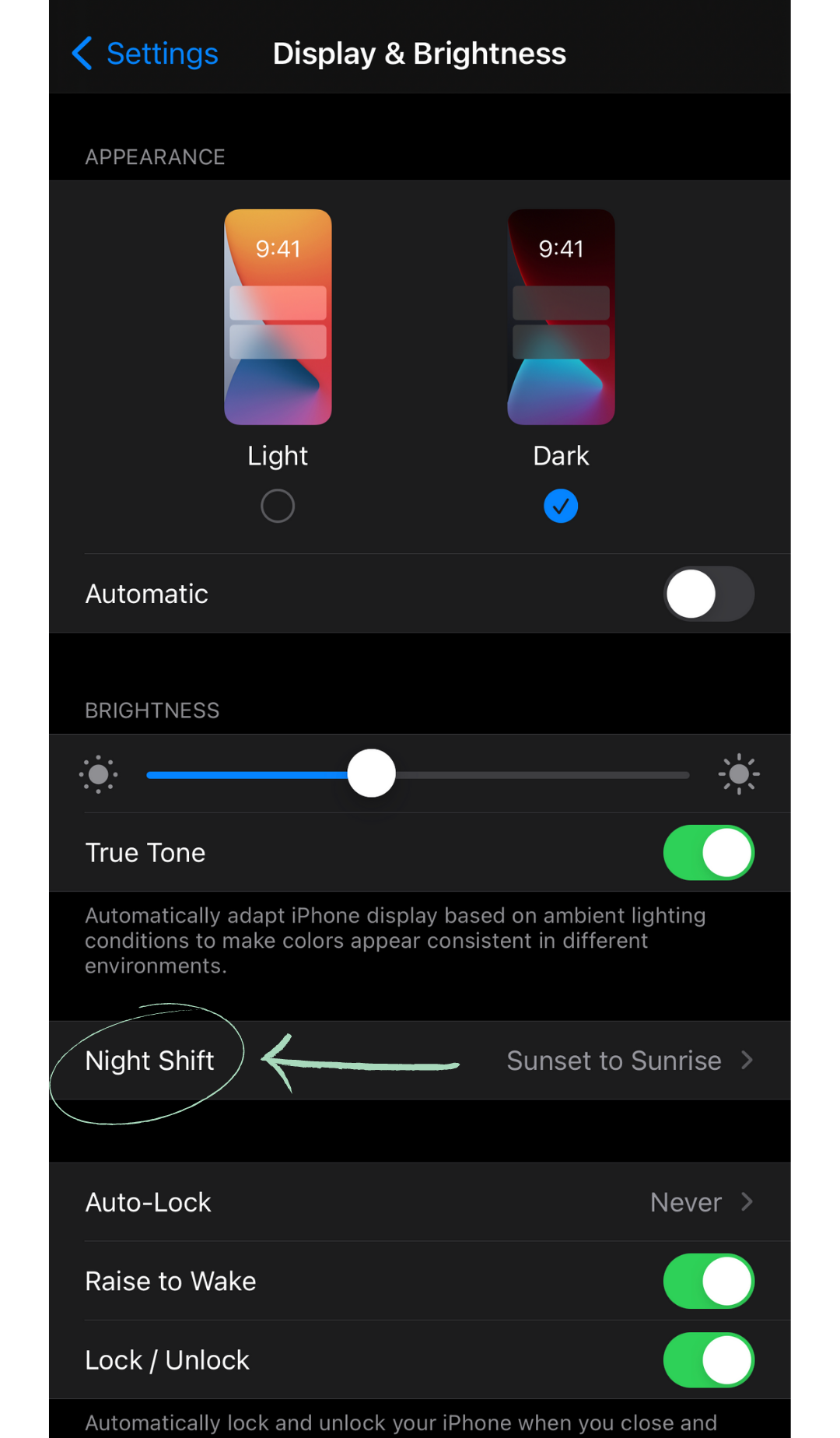Disable Raise to Wake
The image size is (840, 1438).
click(x=709, y=1281)
